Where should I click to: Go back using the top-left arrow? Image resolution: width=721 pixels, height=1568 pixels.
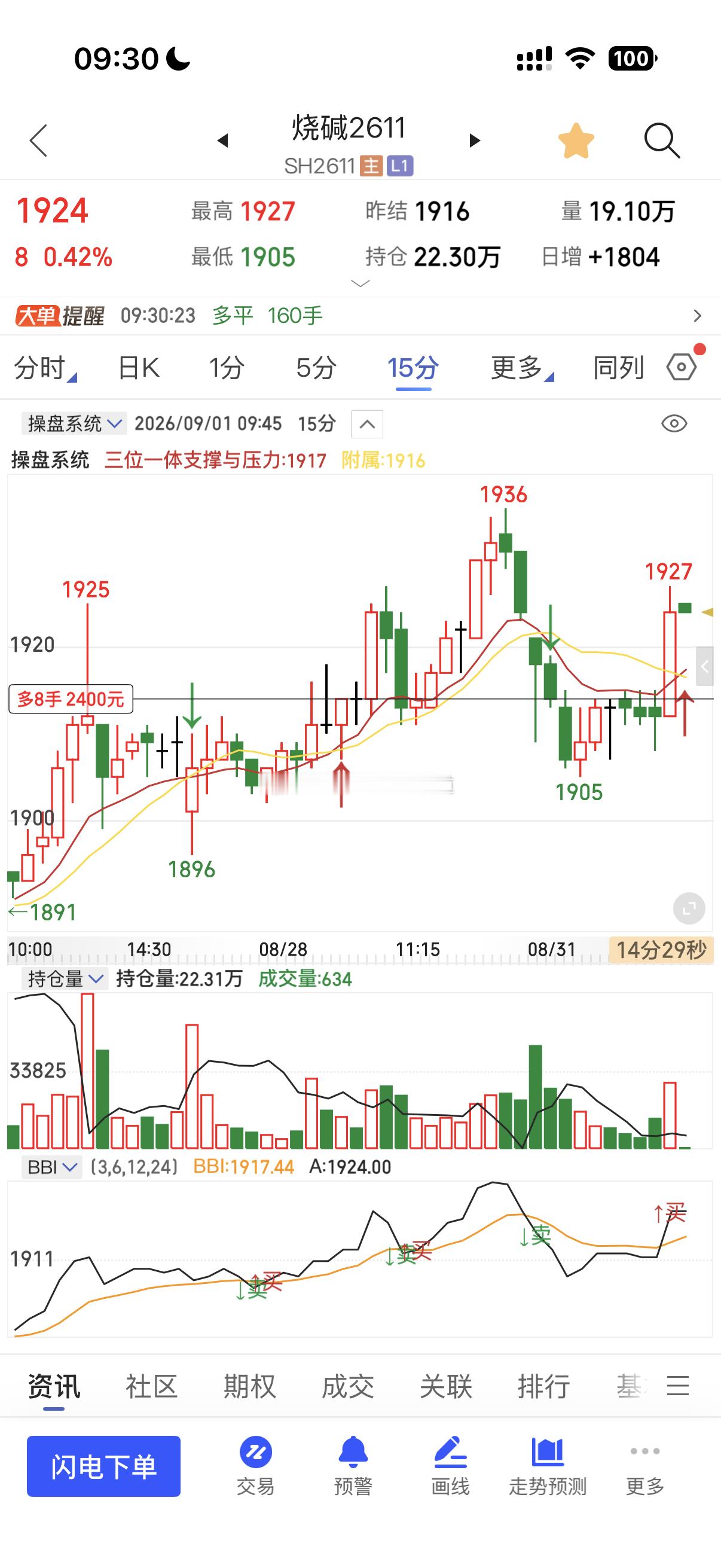point(38,141)
